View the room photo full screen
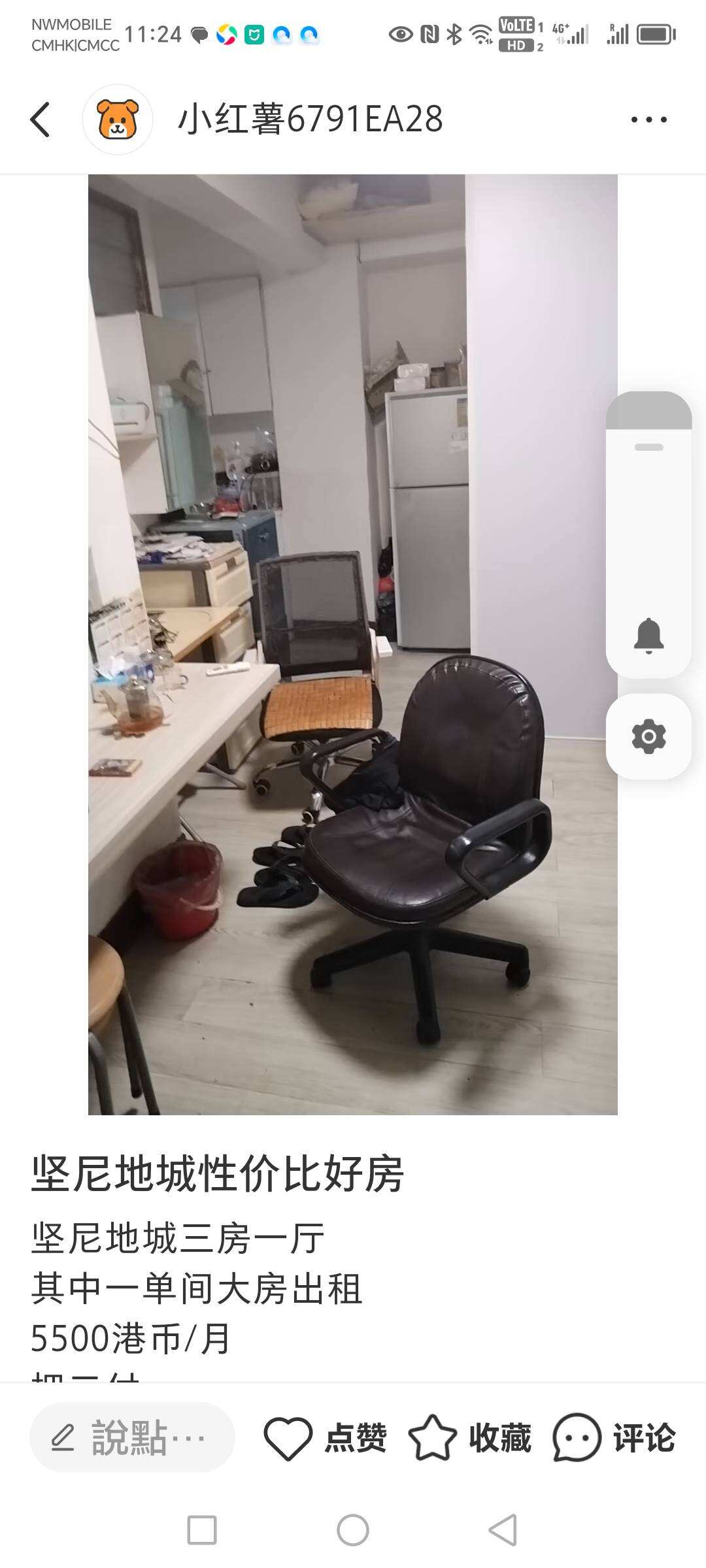The height and width of the screenshot is (1568, 706). click(353, 644)
